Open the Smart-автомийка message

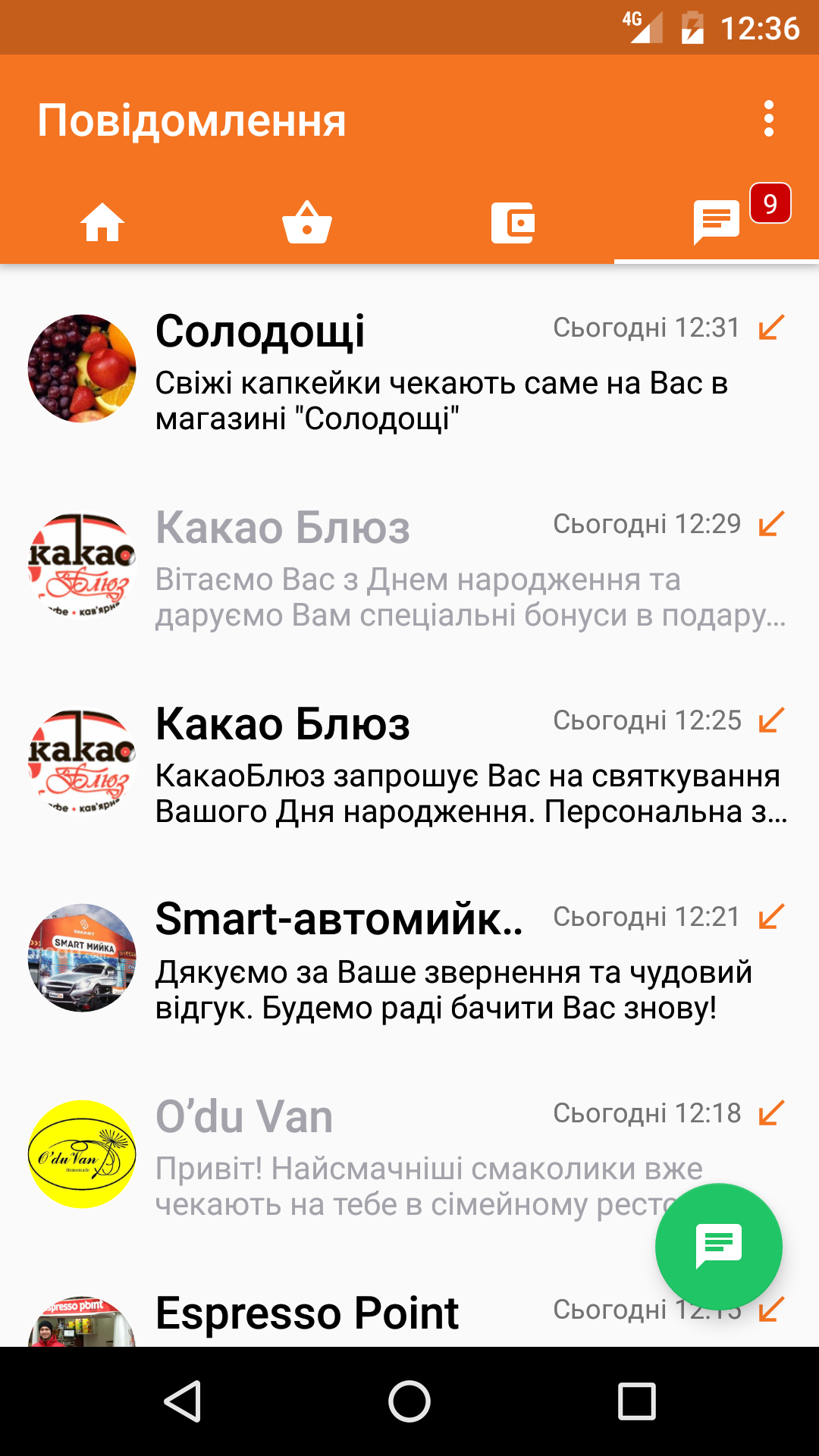click(x=409, y=959)
